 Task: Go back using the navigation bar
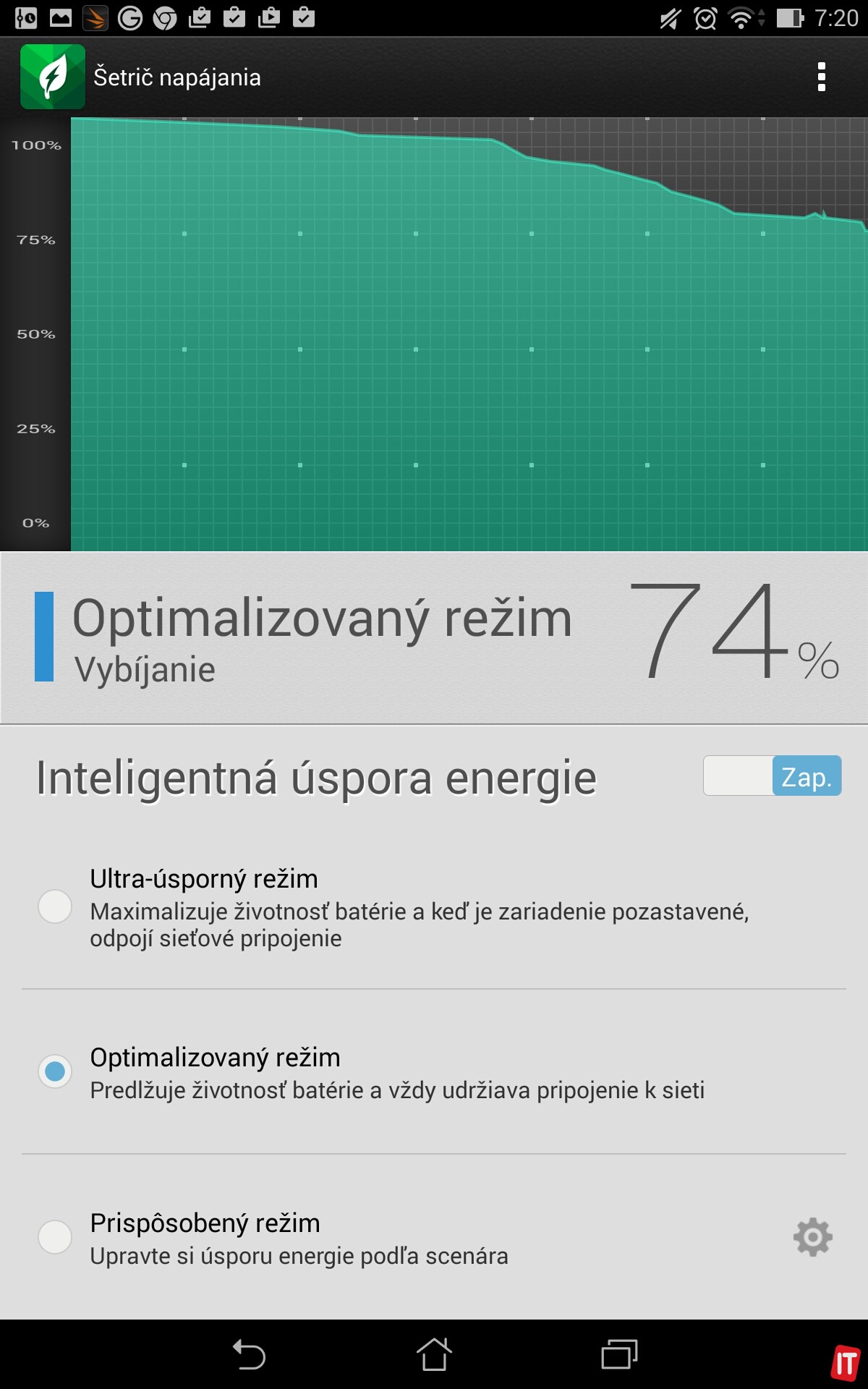pos(249,1354)
